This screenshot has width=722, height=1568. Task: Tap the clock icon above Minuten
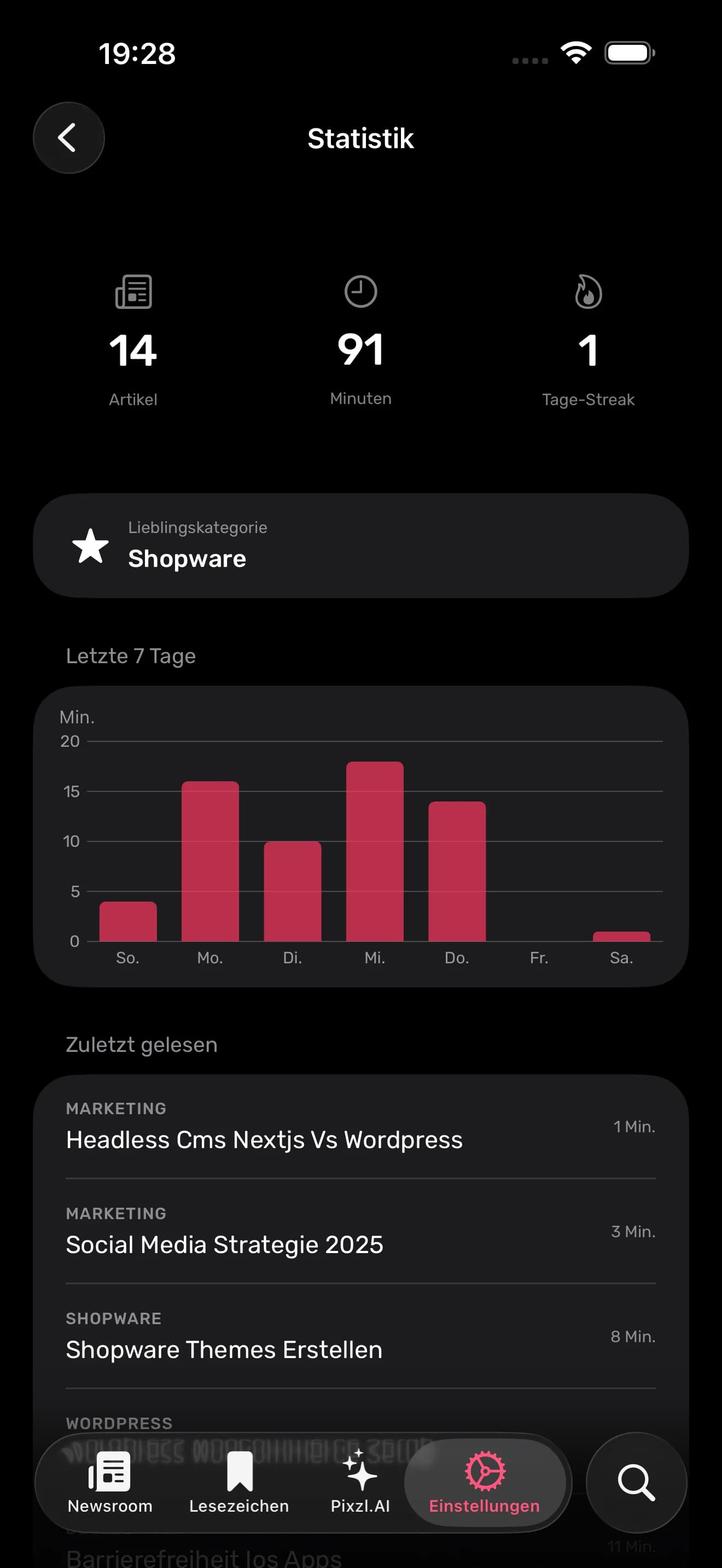tap(360, 291)
